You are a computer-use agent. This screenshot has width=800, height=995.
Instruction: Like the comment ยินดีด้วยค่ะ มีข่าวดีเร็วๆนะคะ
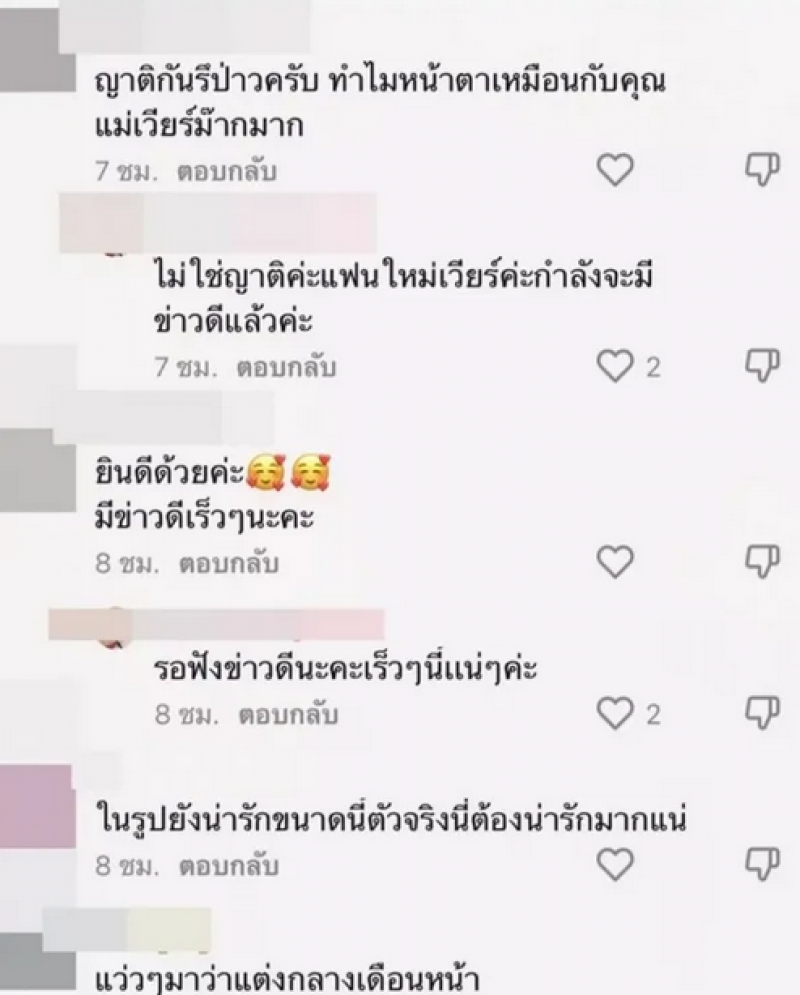coord(615,564)
